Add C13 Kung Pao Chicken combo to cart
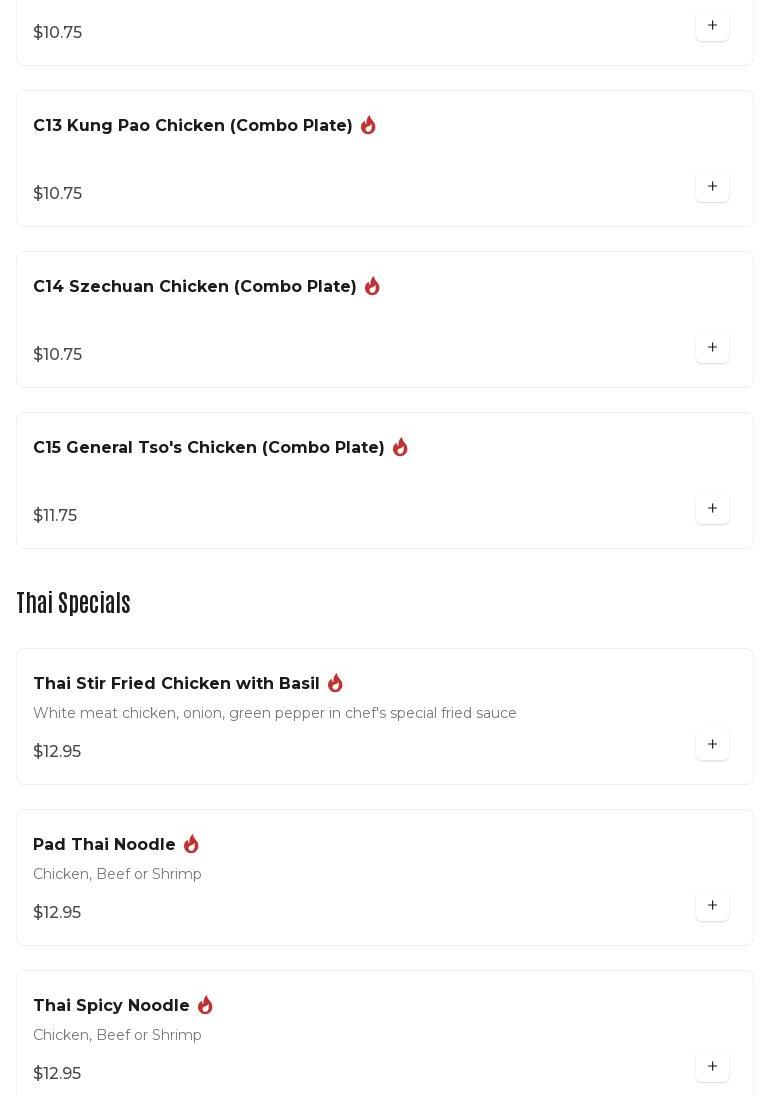The width and height of the screenshot is (770, 1096). click(x=712, y=187)
